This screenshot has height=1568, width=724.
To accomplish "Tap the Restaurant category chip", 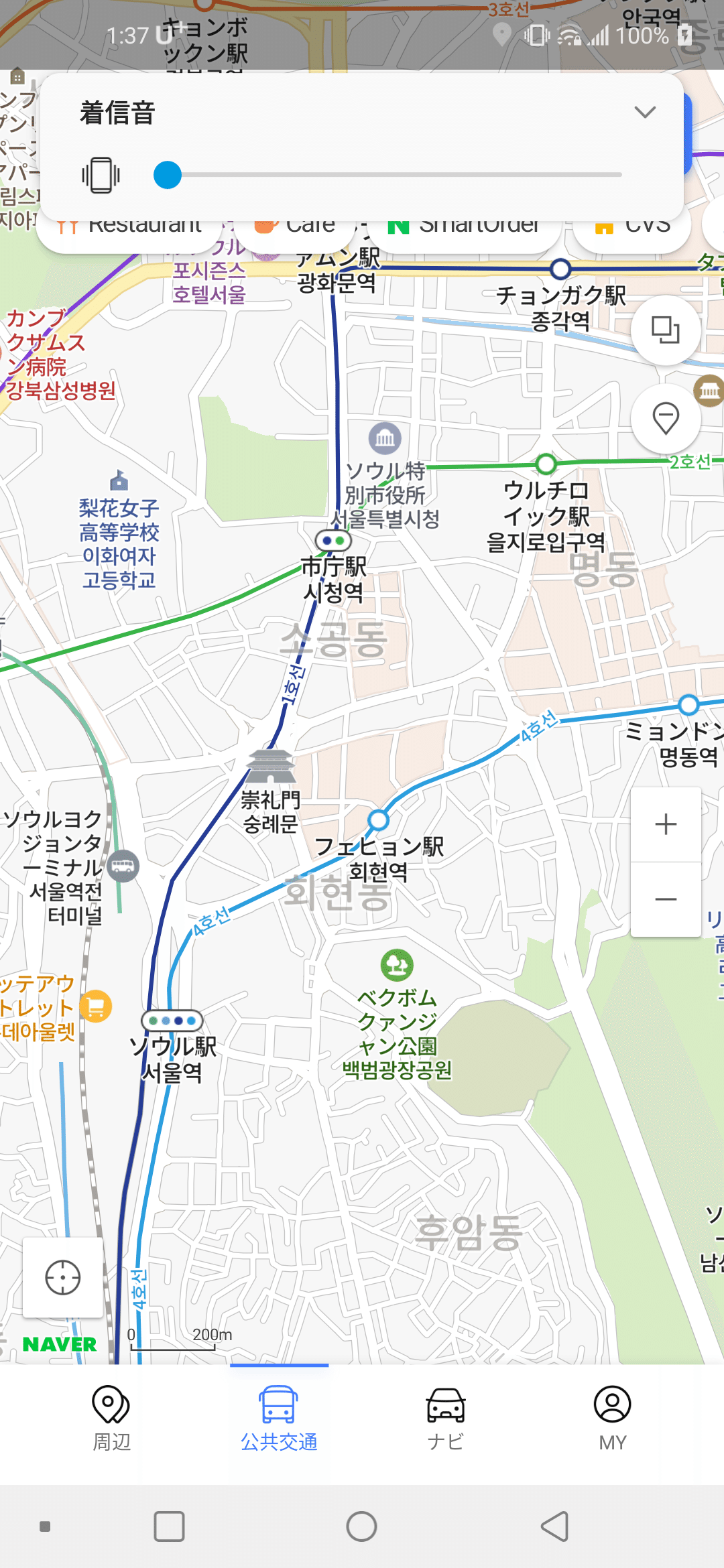I will click(x=129, y=233).
